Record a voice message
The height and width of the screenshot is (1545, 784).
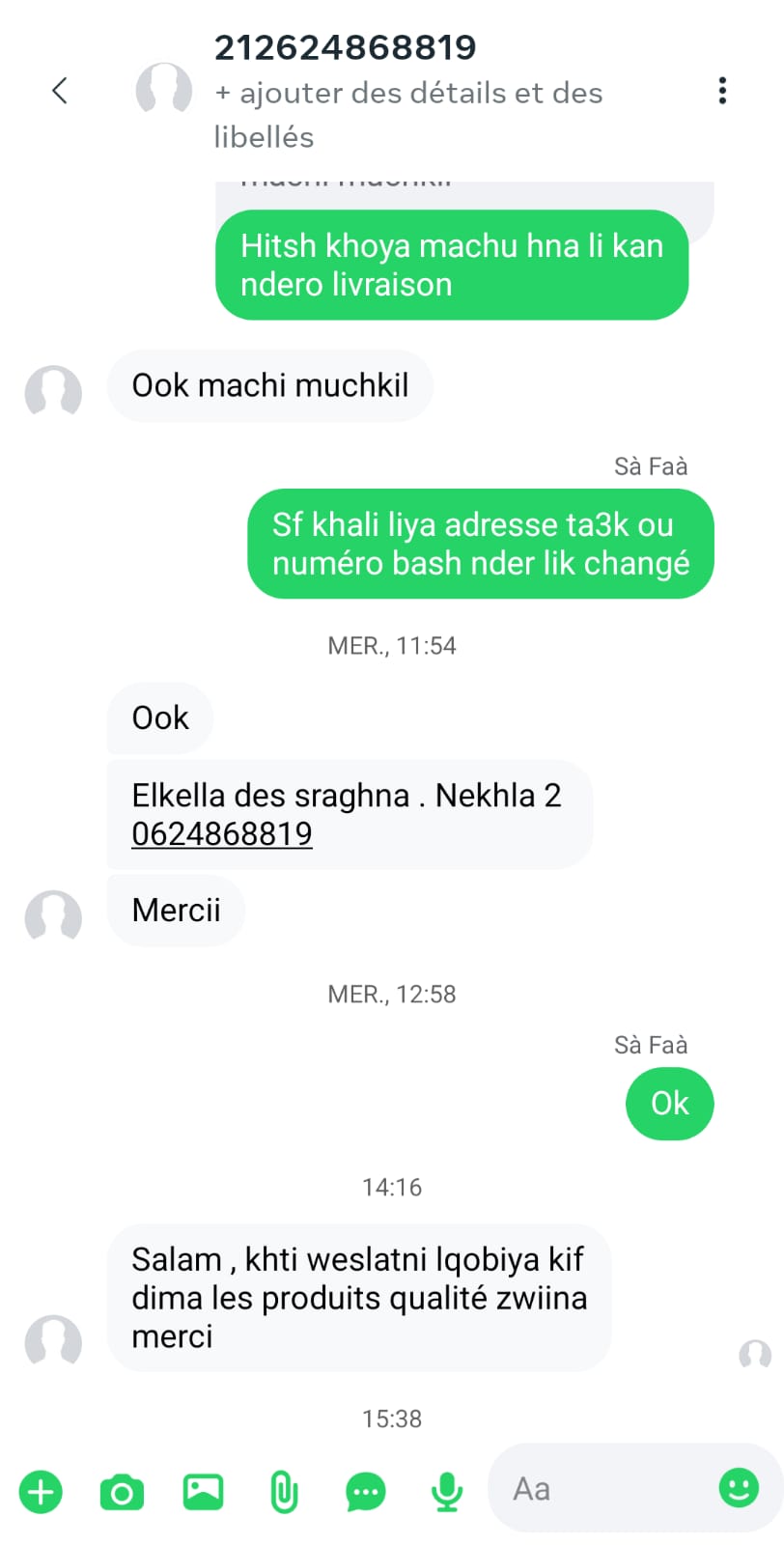pos(446,1491)
